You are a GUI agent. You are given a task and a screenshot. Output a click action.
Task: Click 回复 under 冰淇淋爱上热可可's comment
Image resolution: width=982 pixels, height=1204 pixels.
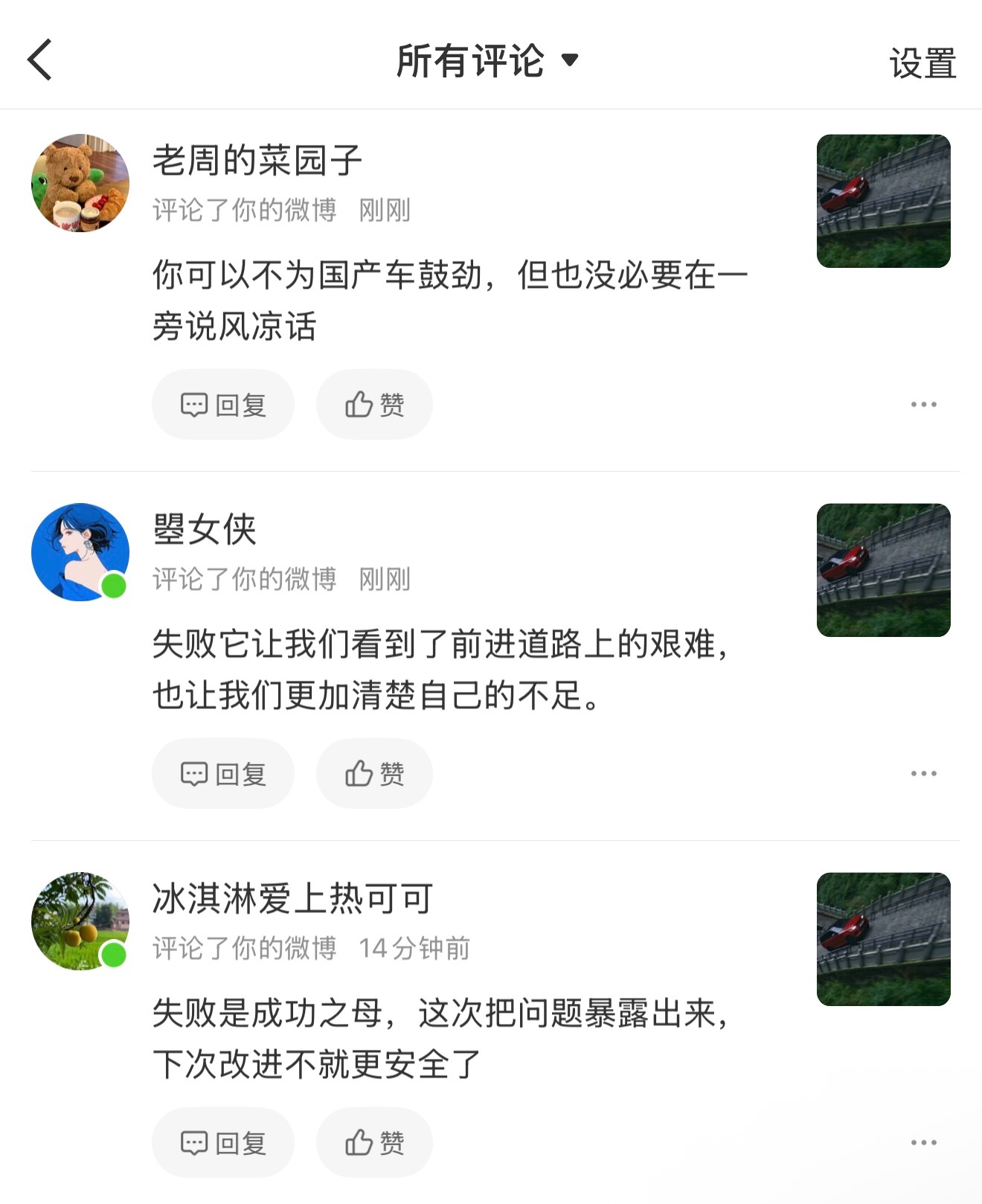[x=222, y=1142]
